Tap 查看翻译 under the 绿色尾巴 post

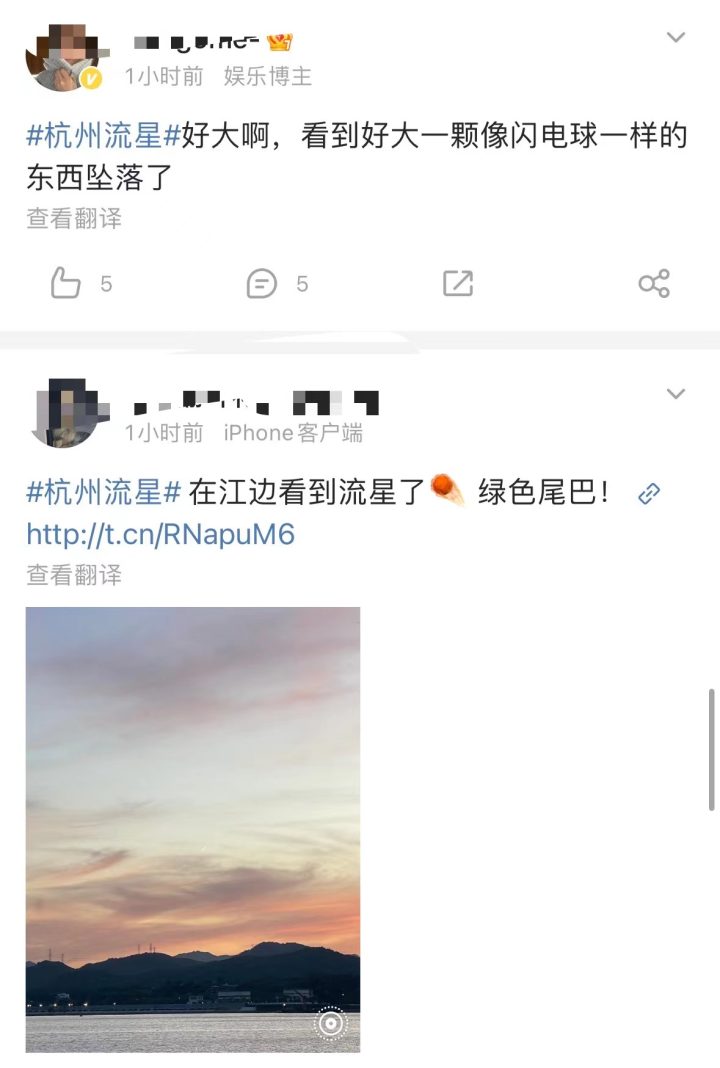point(74,575)
